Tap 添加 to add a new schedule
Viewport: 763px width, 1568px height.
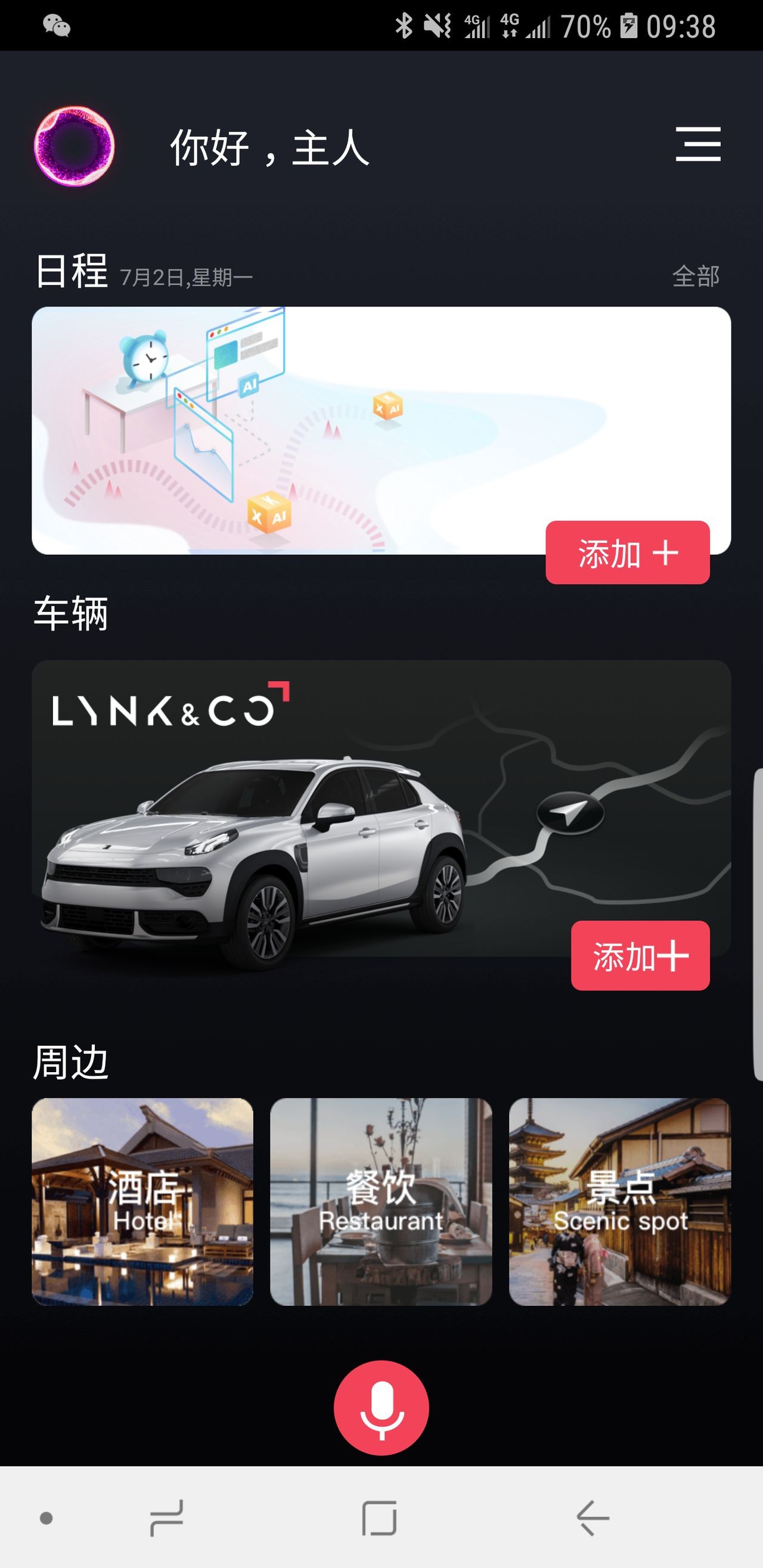point(627,552)
